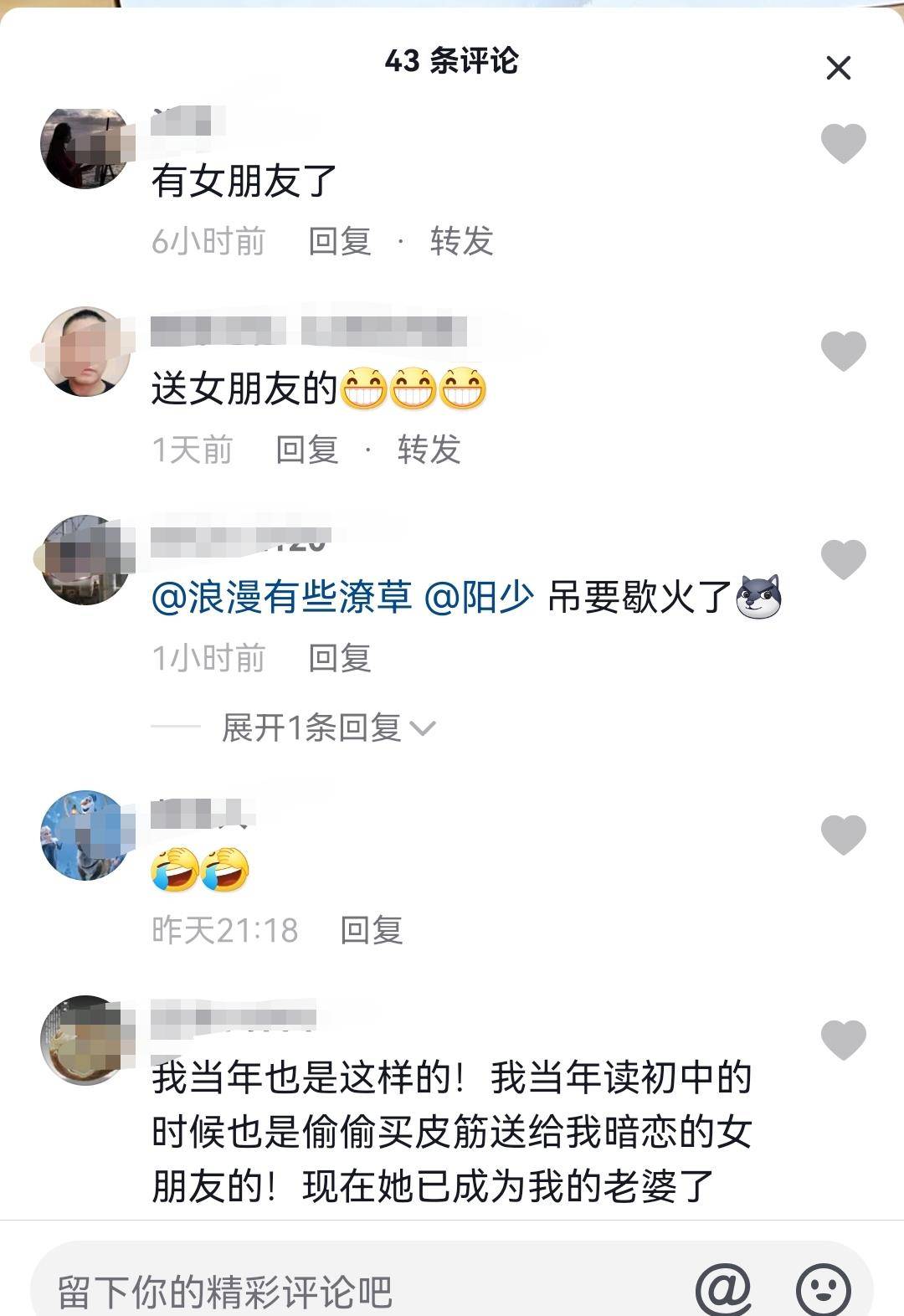
Task: Tap the @ mention icon
Action: click(x=723, y=1289)
